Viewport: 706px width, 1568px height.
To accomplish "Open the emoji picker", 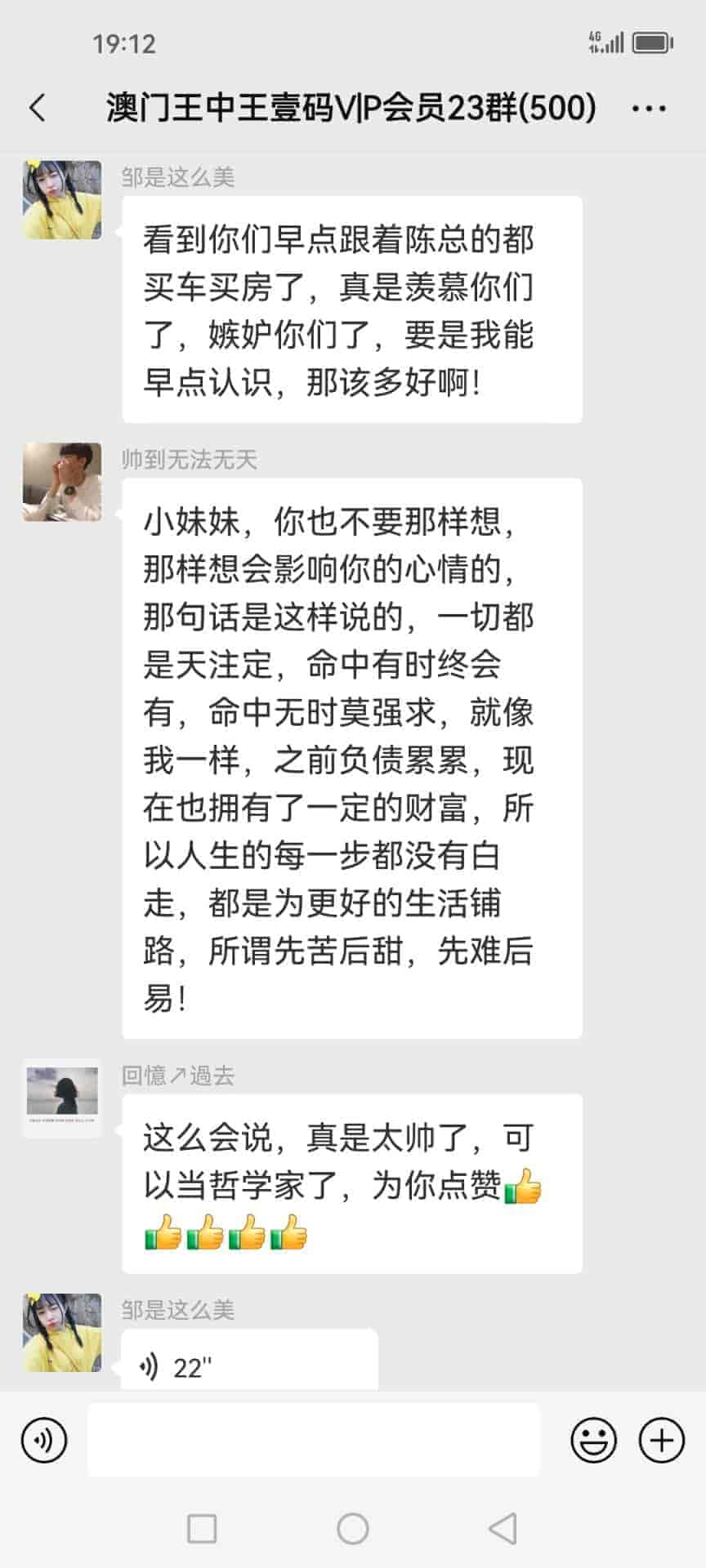I will tap(593, 1440).
